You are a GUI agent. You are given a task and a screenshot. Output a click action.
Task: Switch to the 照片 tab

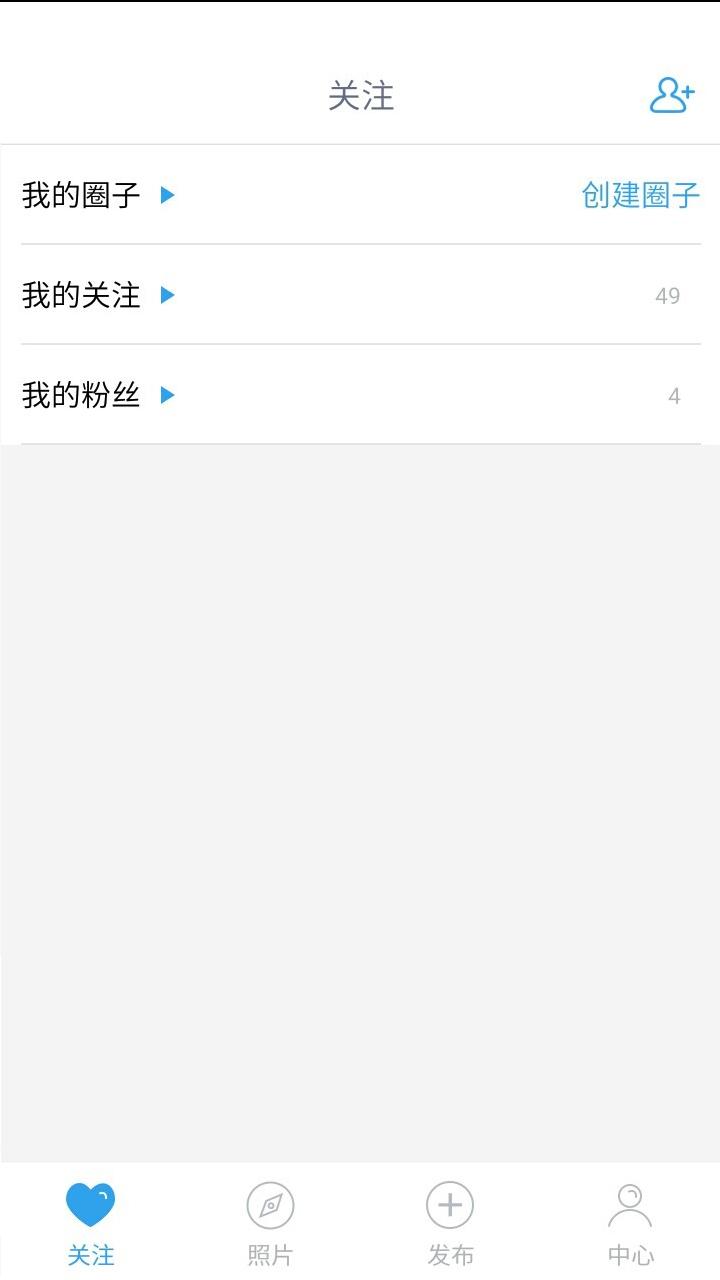[270, 1222]
